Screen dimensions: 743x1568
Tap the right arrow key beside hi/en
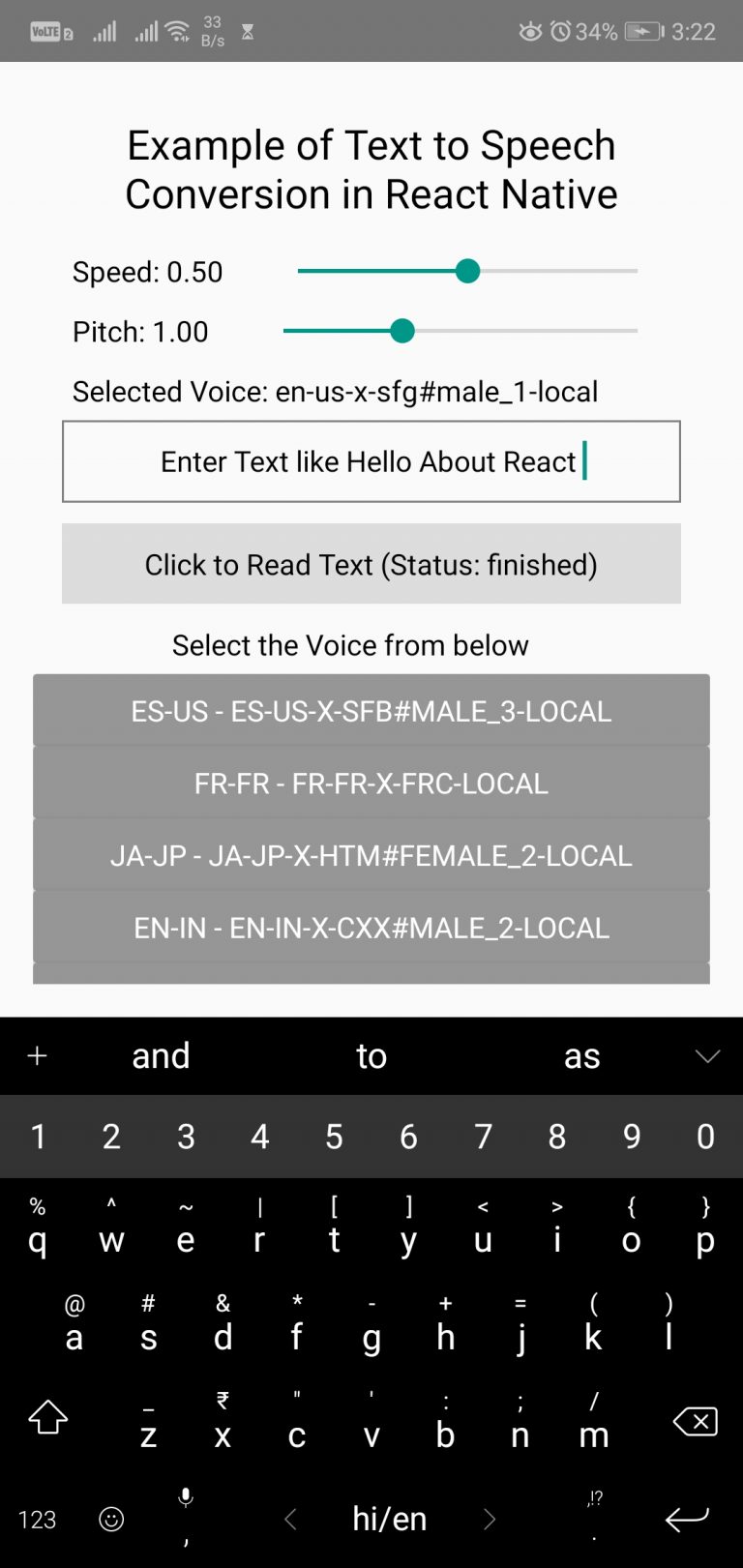(490, 1520)
